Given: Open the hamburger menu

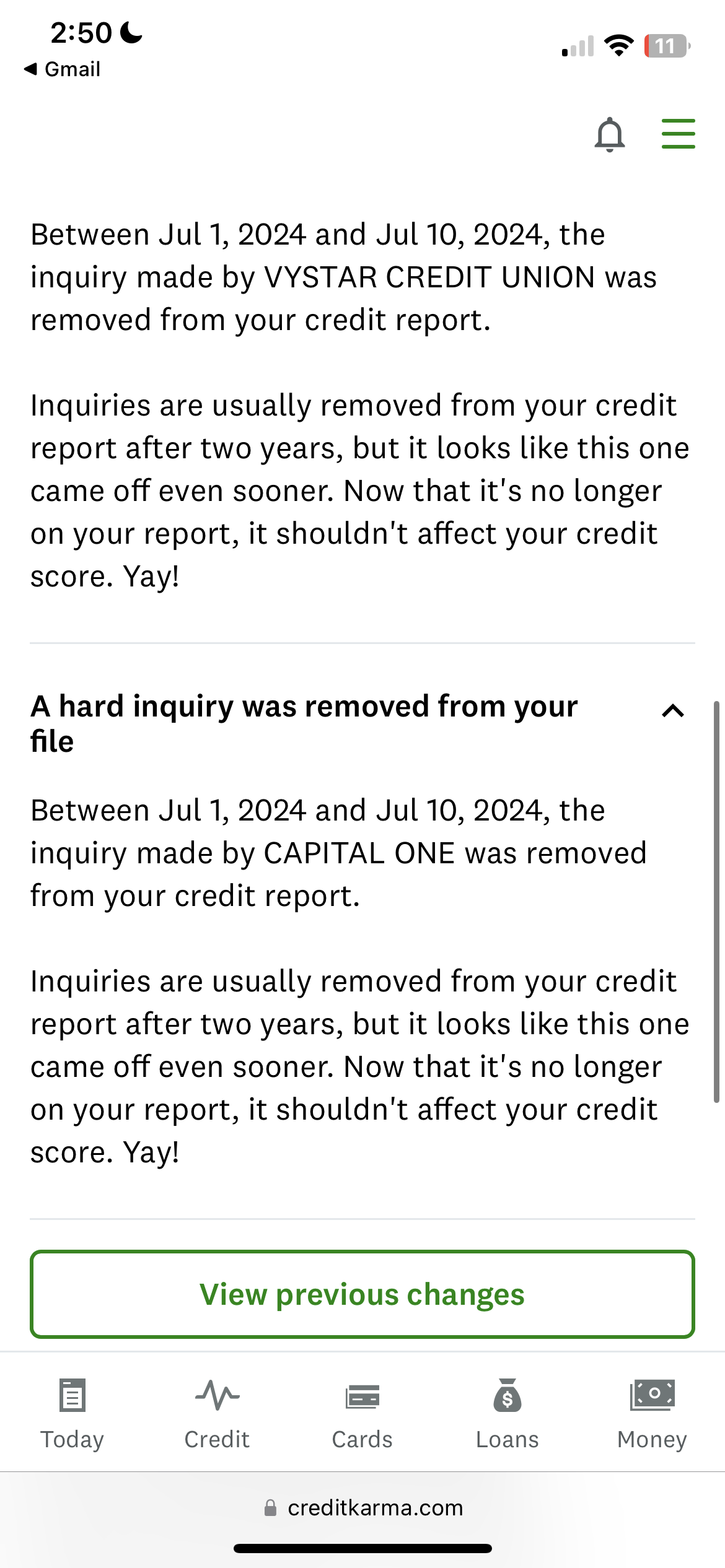Looking at the screenshot, I should pos(678,134).
